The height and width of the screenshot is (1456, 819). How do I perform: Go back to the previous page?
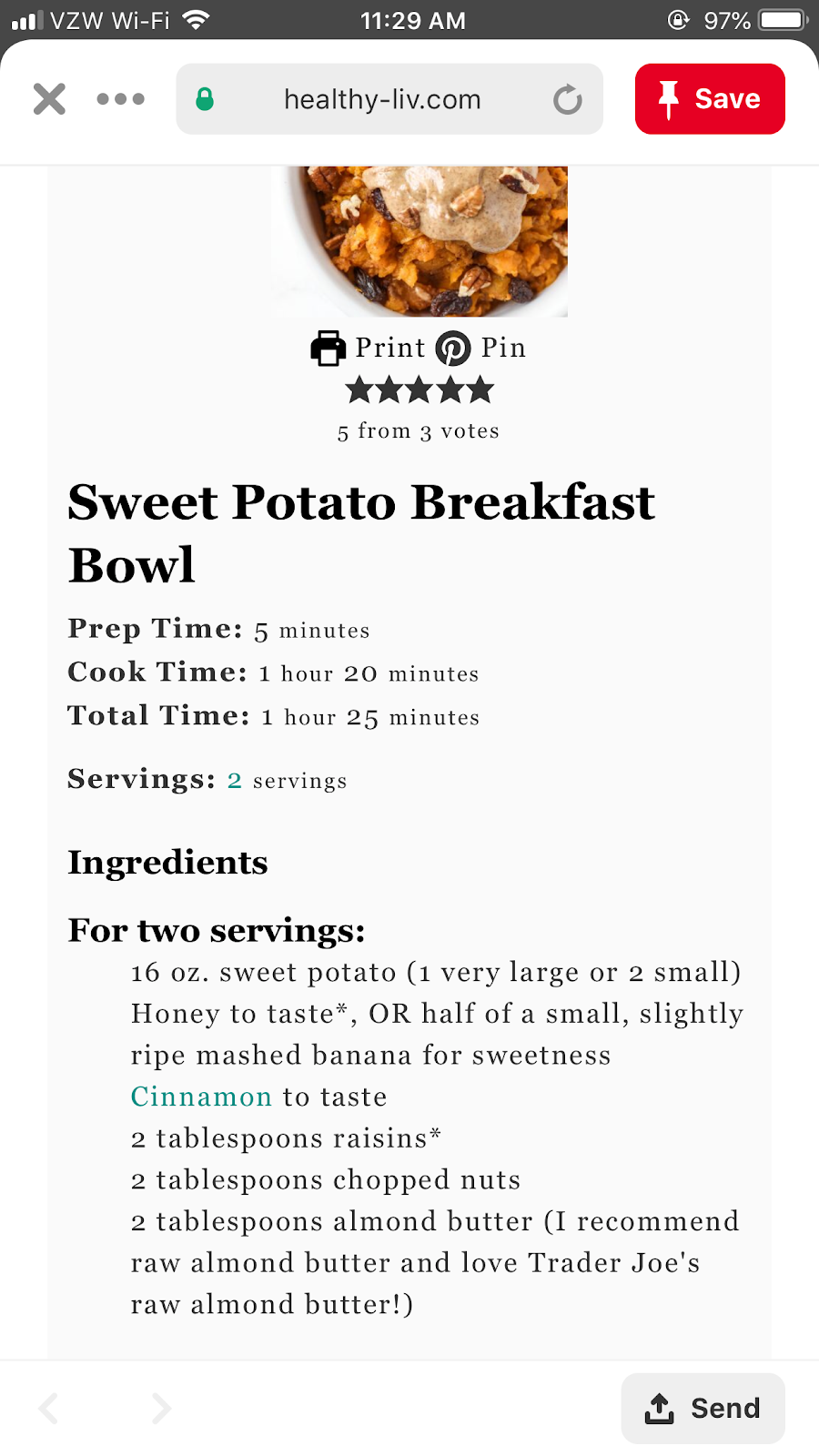click(49, 1408)
